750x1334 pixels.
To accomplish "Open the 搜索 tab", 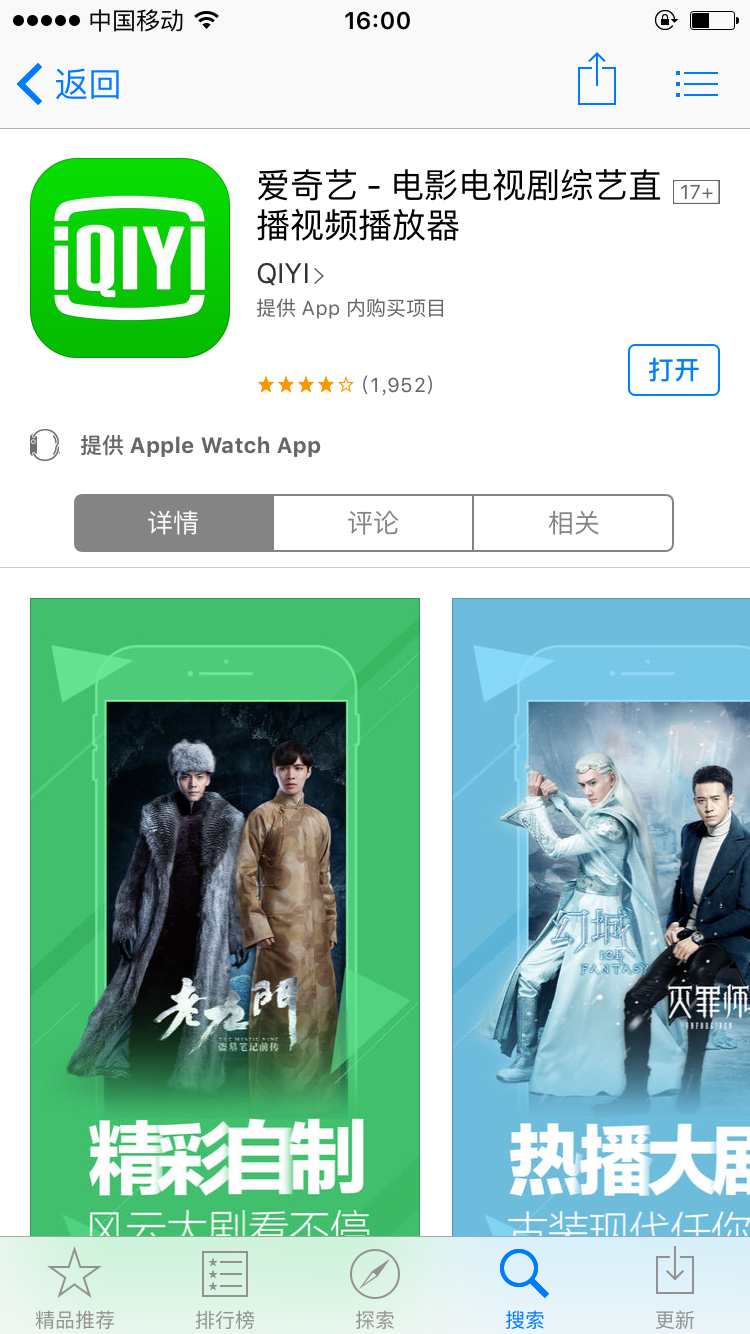I will pyautogui.click(x=525, y=1288).
